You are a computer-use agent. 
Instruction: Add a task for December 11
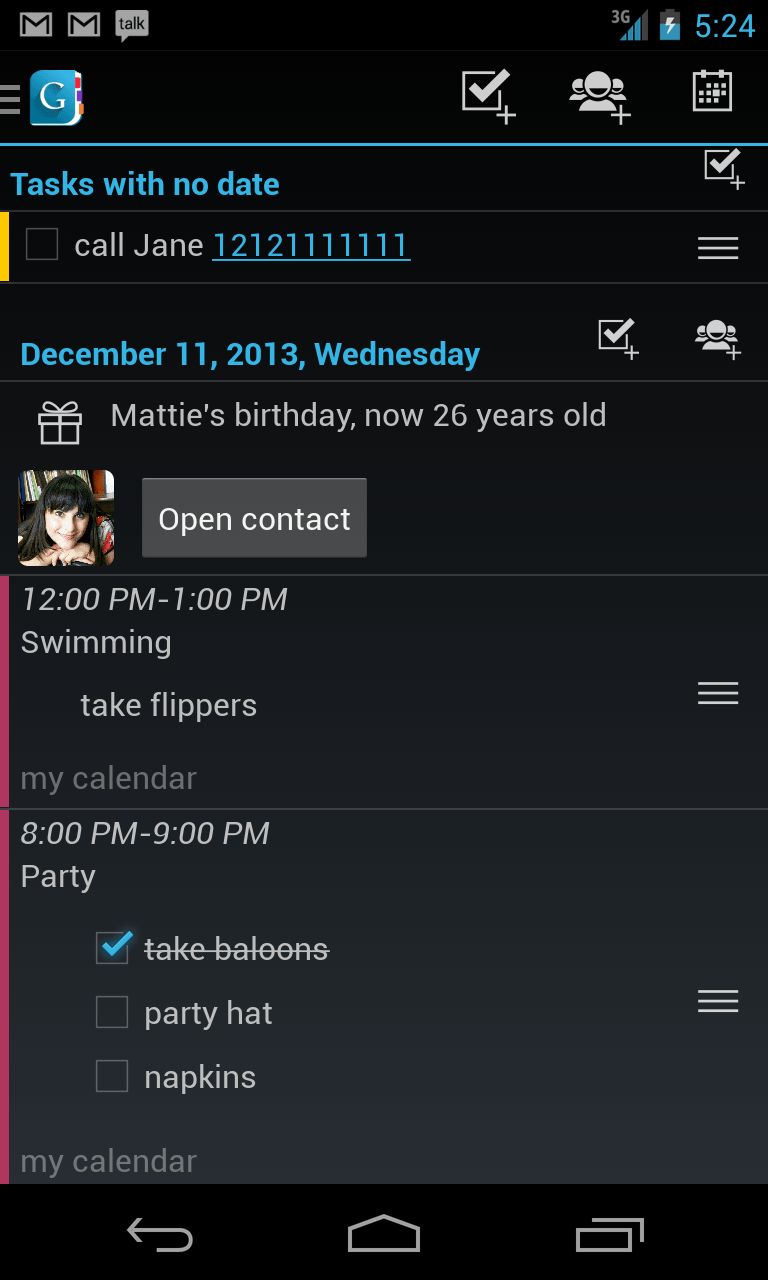(618, 338)
